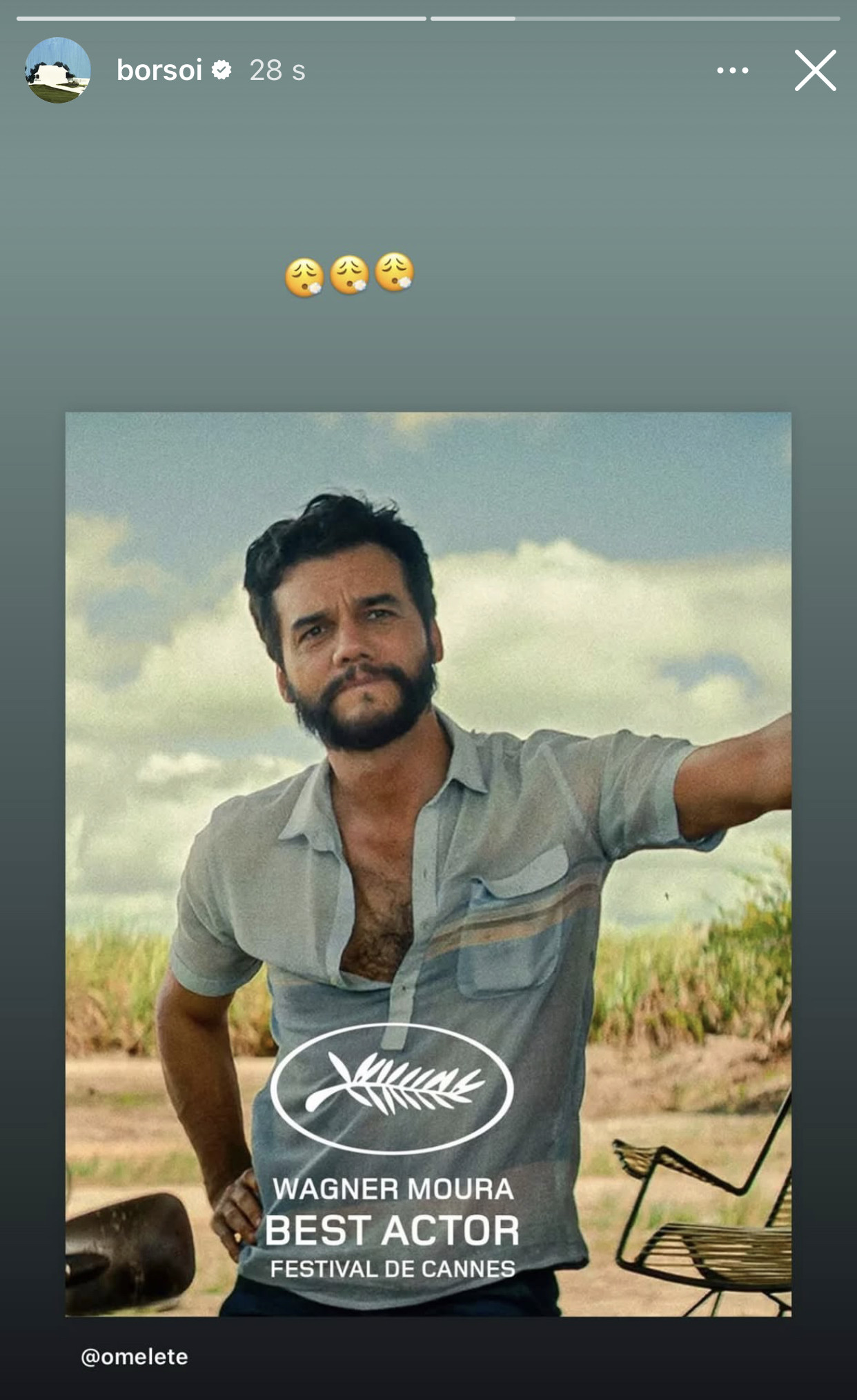Close the story viewer
Screen dimensions: 857x1400
[815, 70]
